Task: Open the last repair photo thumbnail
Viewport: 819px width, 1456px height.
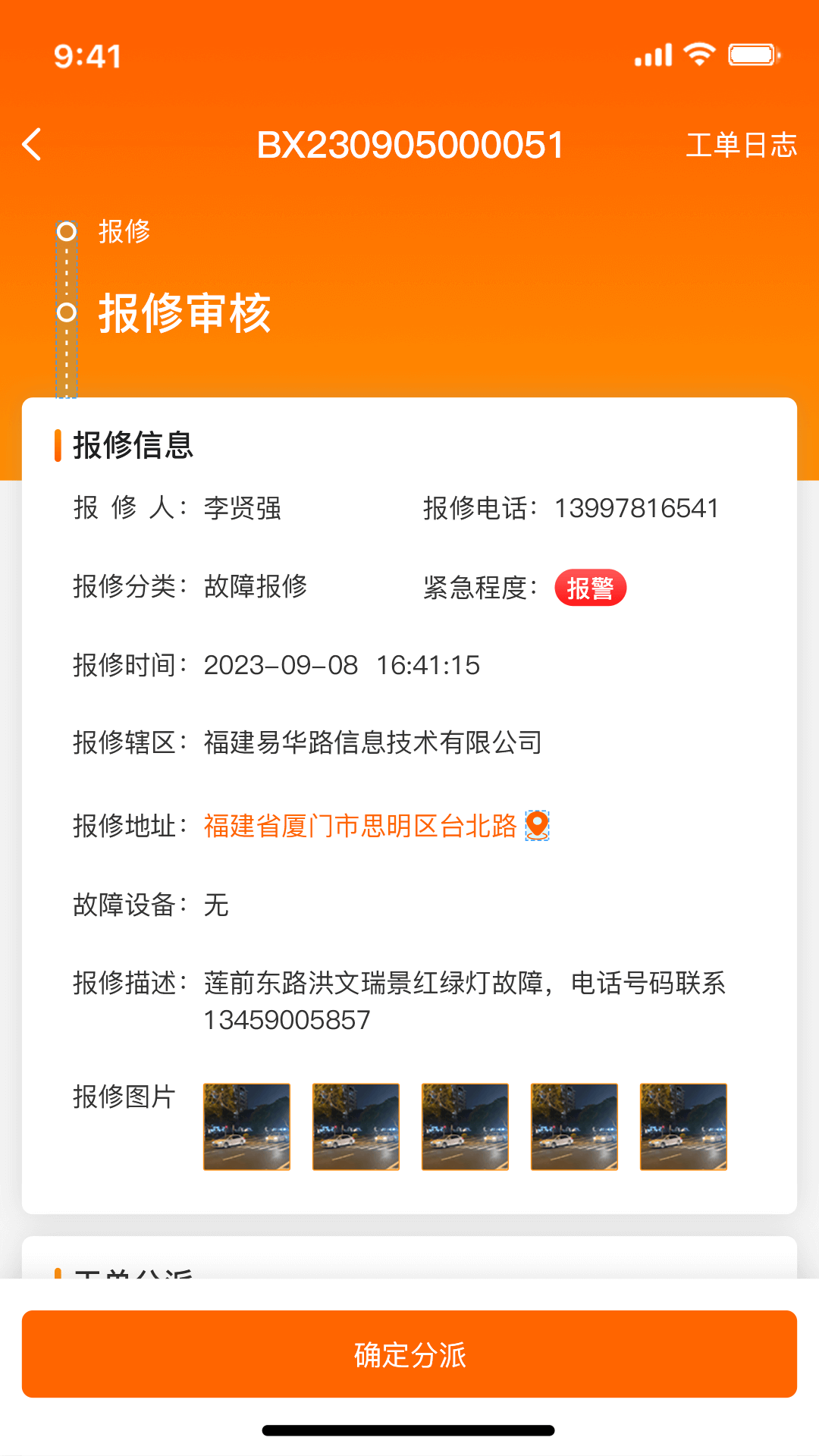Action: pos(682,1127)
